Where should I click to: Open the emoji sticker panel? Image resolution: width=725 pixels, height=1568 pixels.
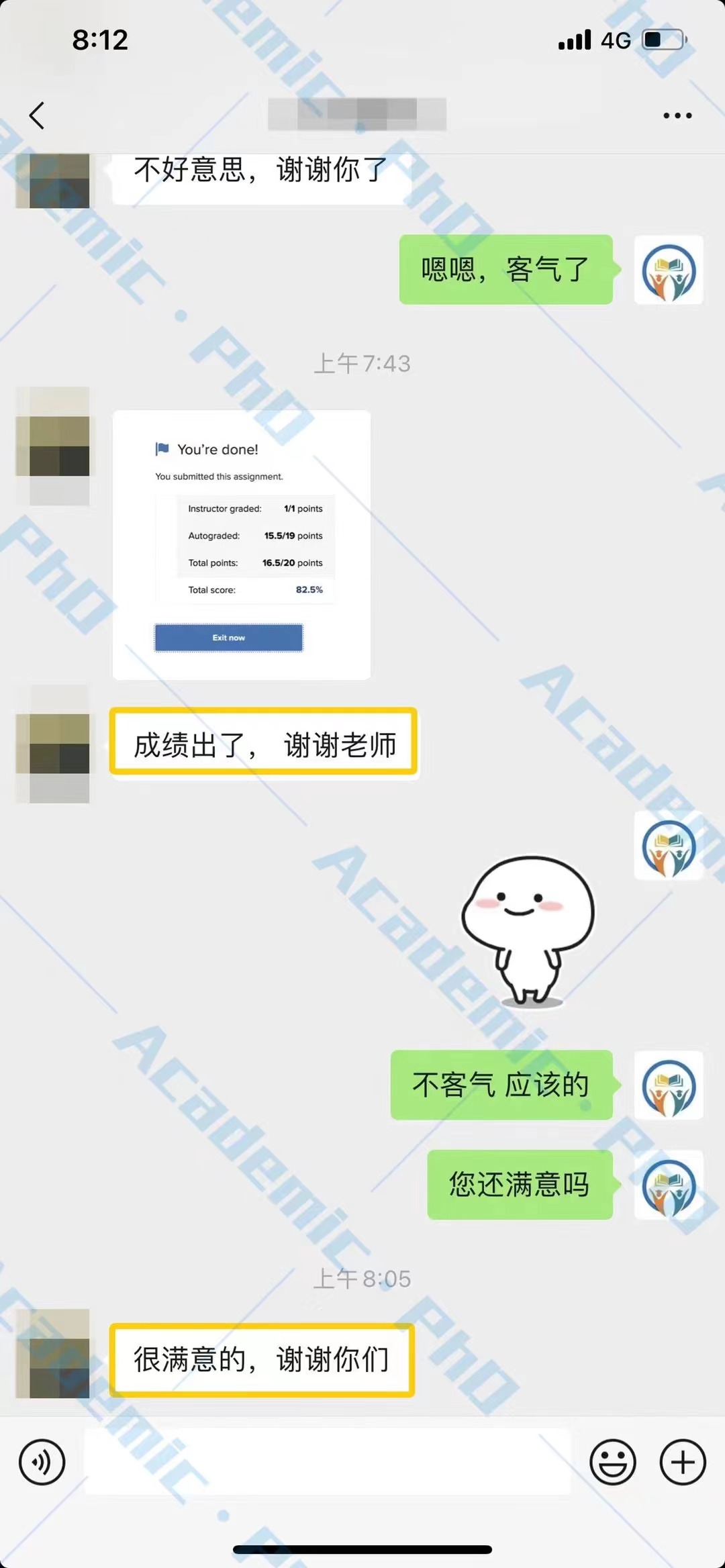click(612, 1461)
